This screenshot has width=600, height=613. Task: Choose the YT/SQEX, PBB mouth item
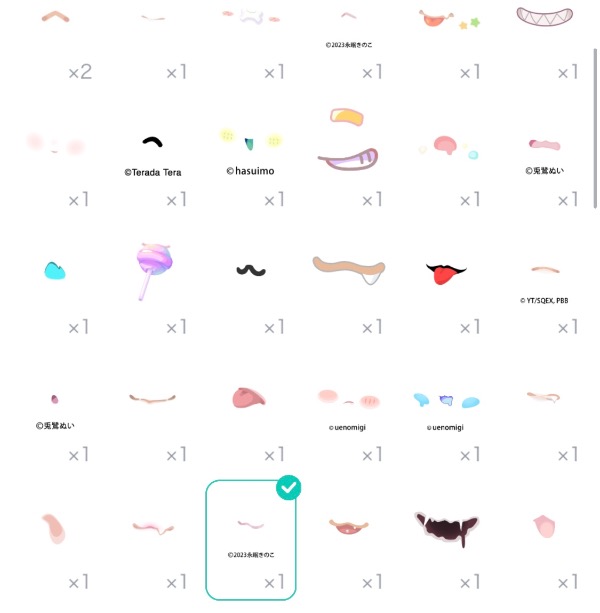545,272
